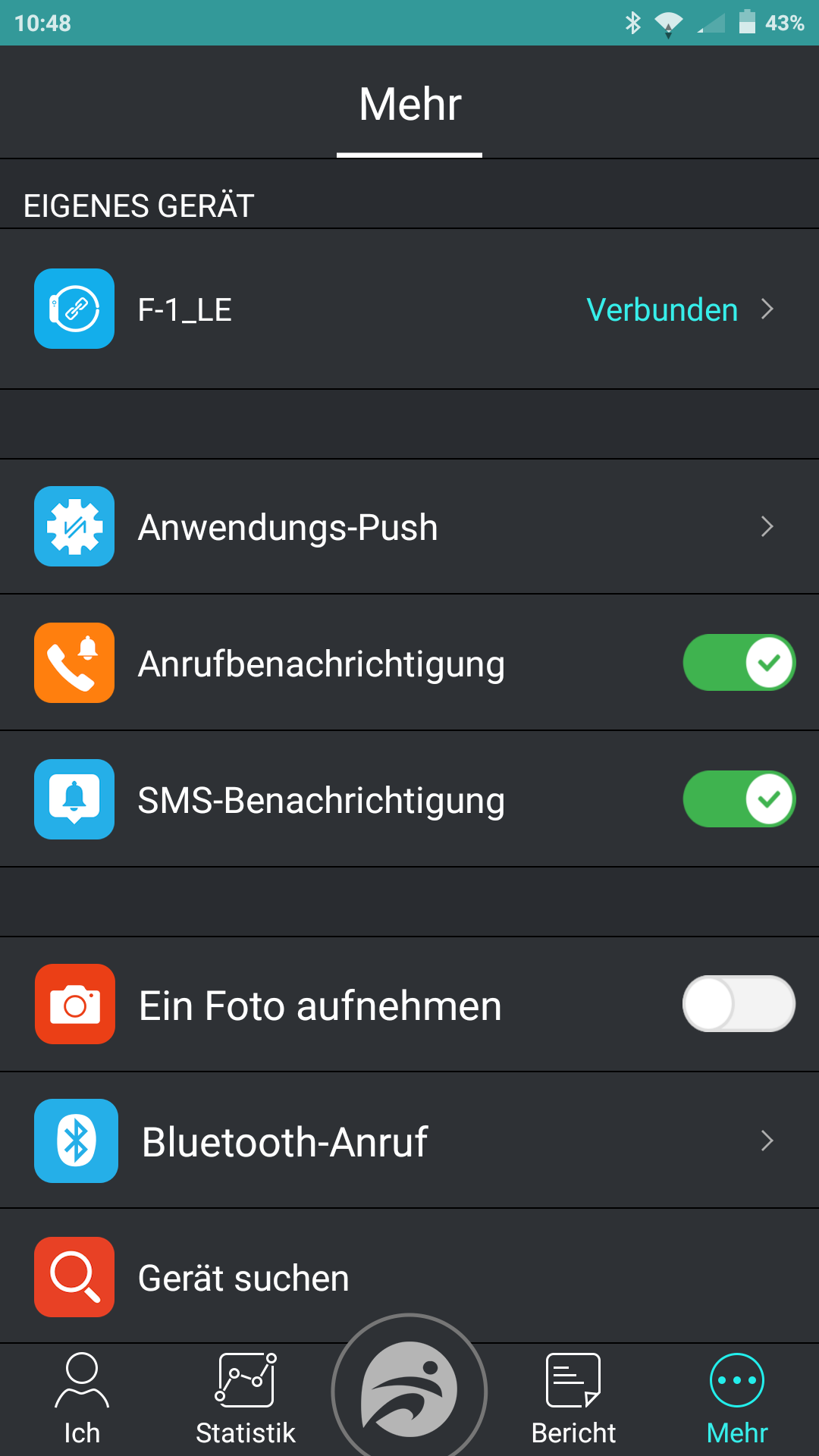Tap the center runner home button
This screenshot has height=1456, width=819.
tap(409, 1389)
